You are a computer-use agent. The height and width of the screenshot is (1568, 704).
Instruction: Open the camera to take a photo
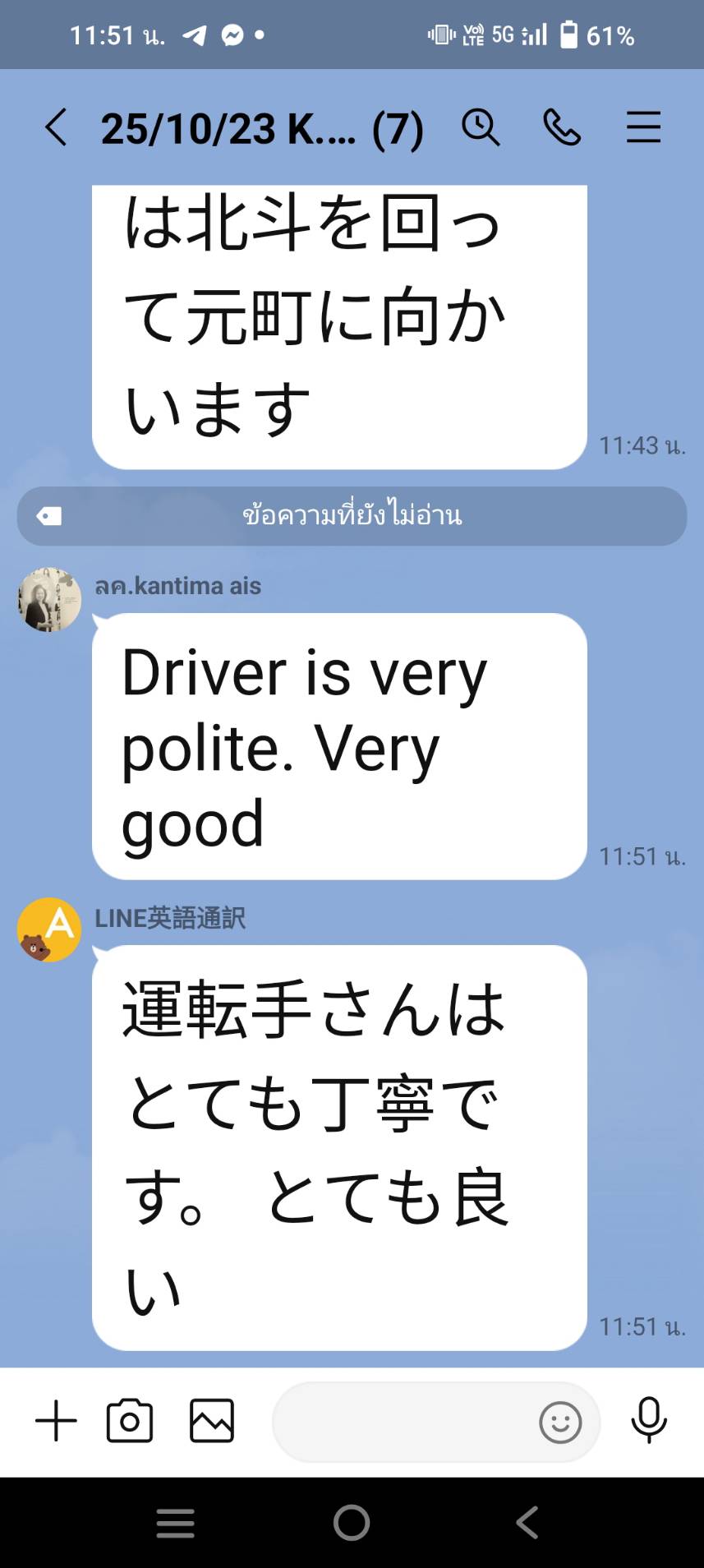[x=130, y=1421]
